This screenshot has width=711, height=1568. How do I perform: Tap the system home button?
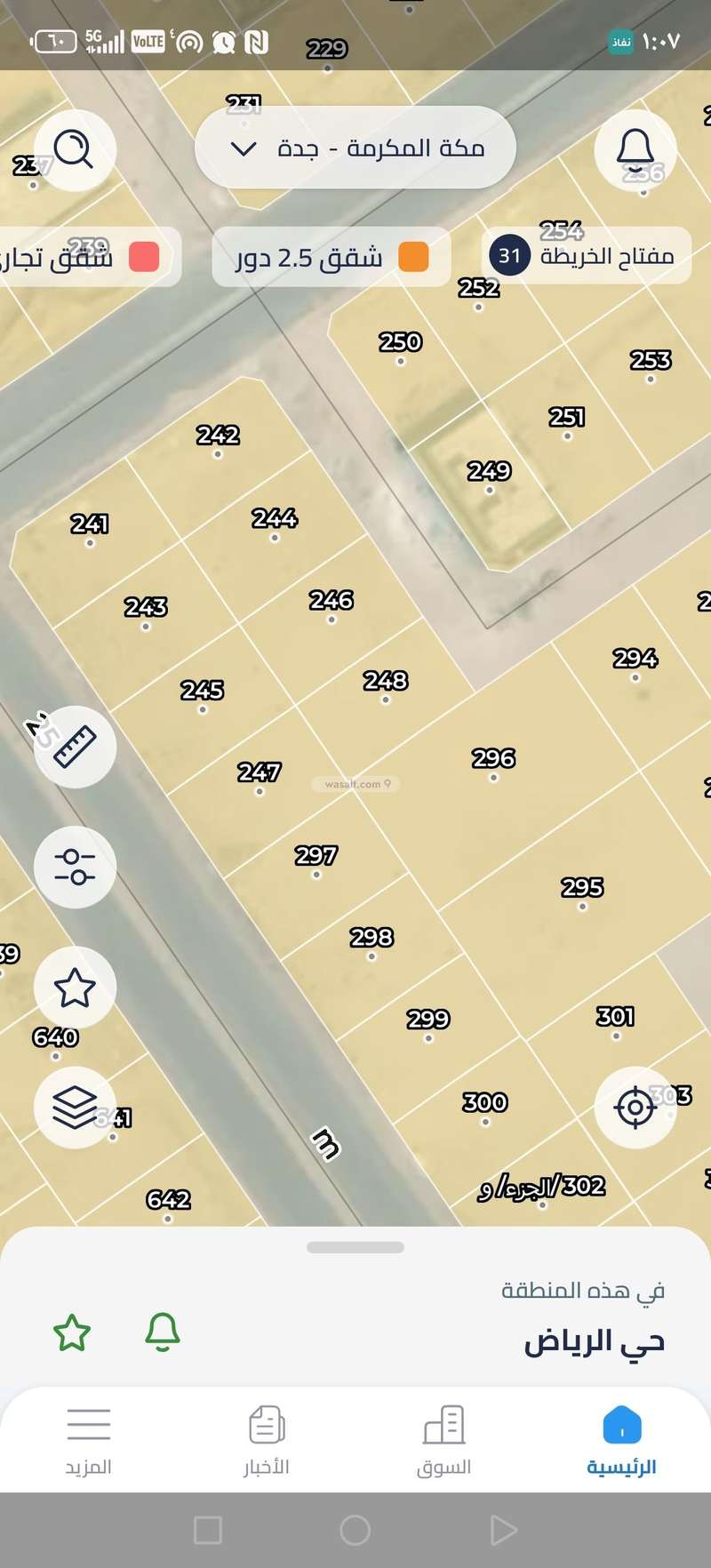coord(355,1531)
